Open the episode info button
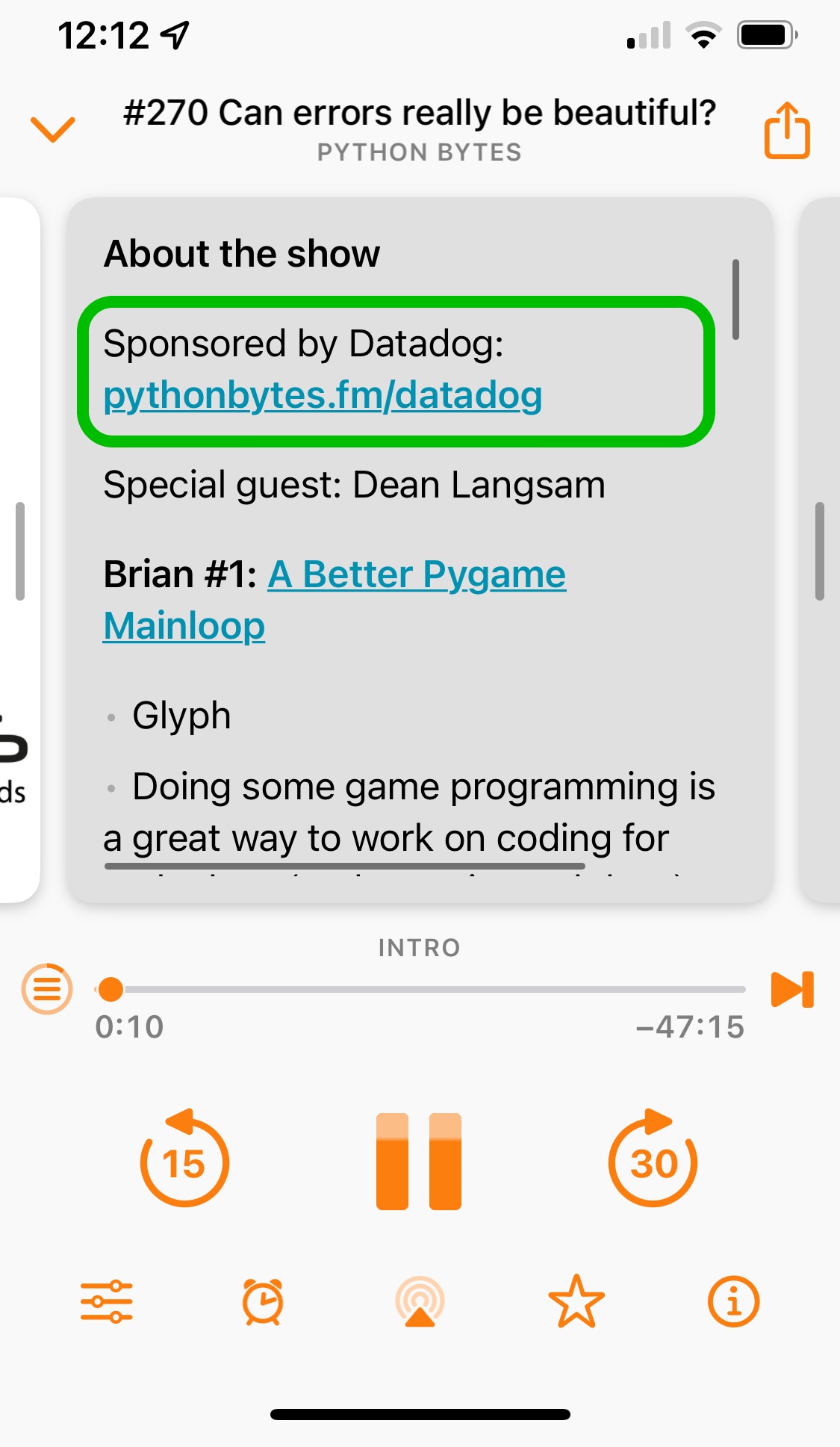This screenshot has width=840, height=1447. click(733, 1301)
